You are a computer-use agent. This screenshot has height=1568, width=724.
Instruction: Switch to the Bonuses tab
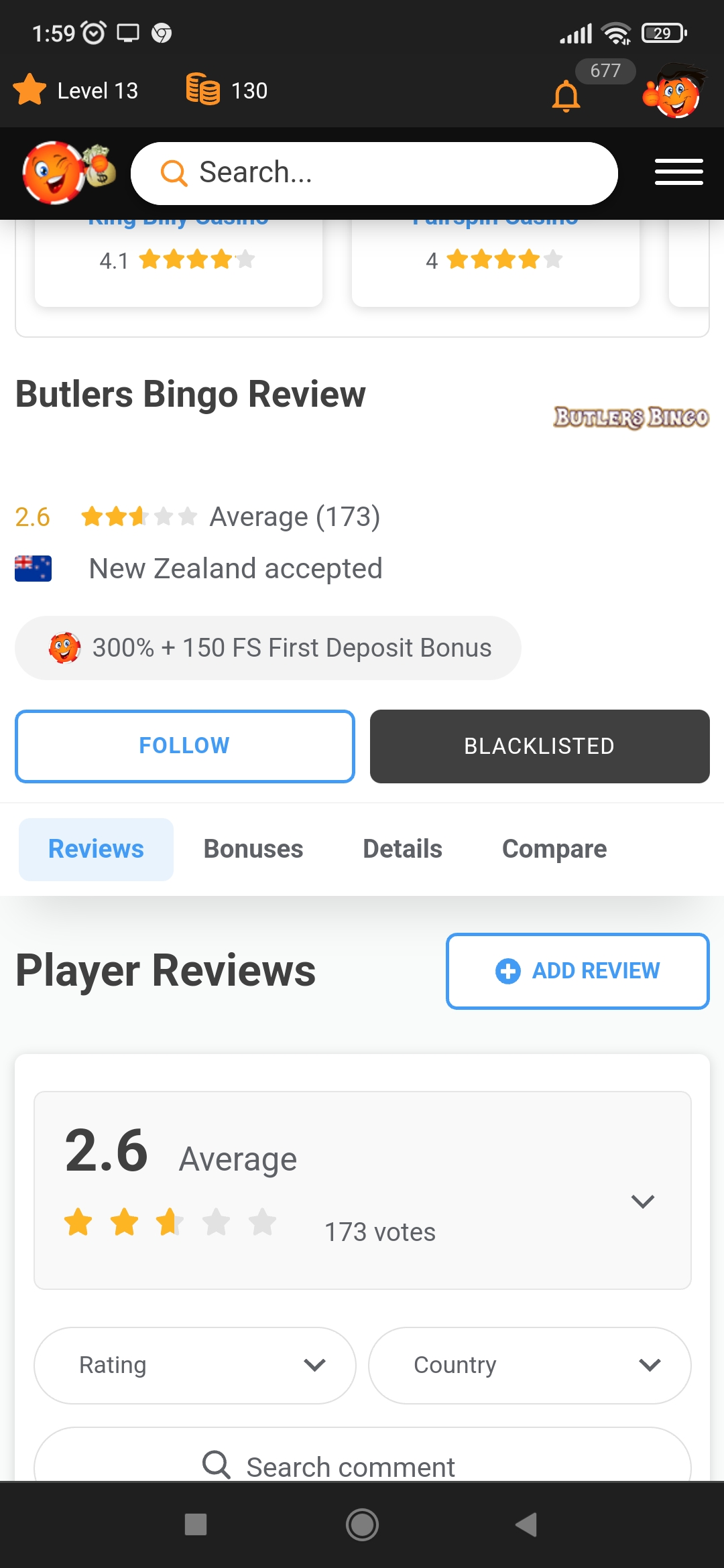(x=253, y=849)
